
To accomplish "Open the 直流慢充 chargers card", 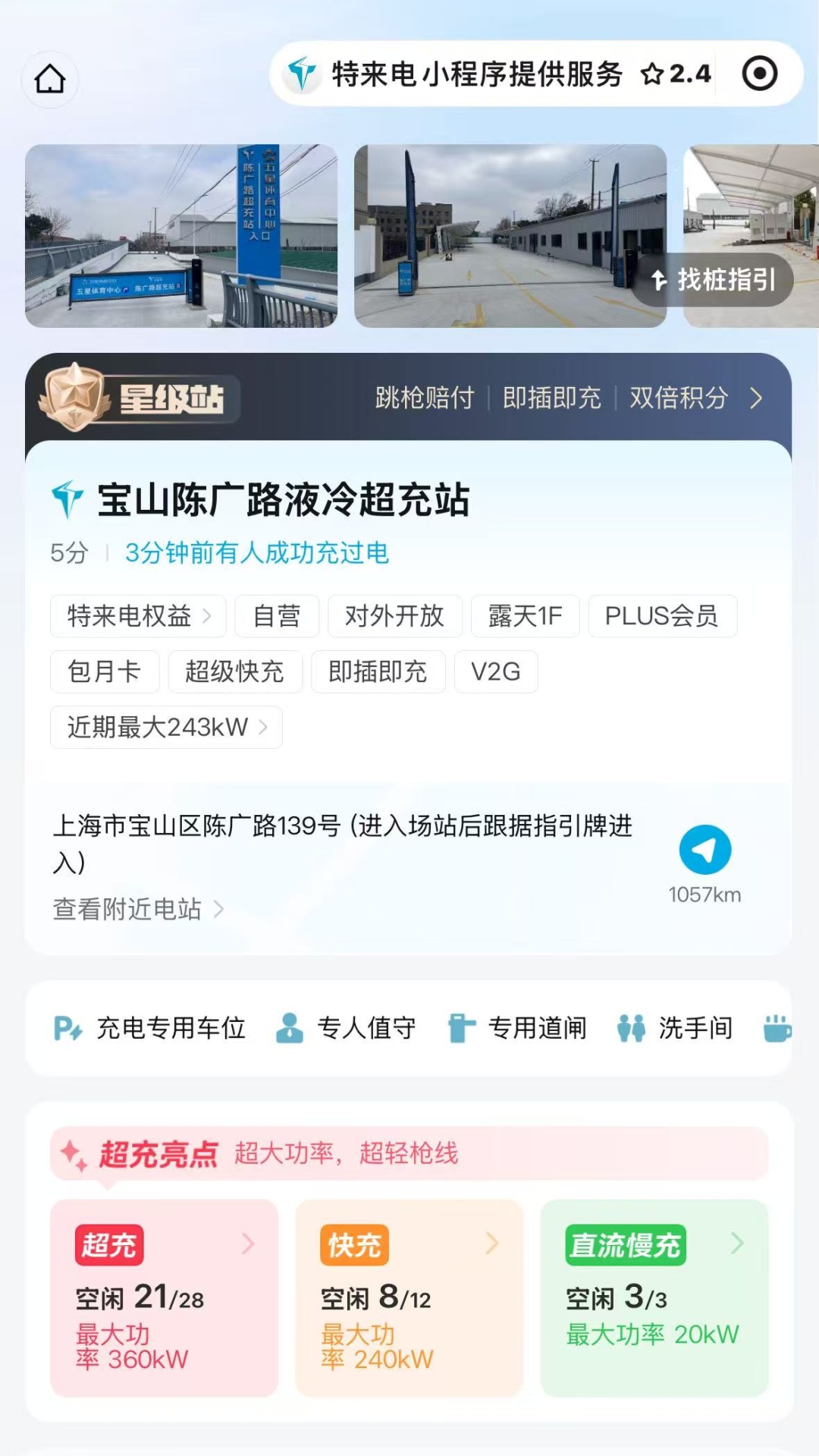I will point(654,1297).
